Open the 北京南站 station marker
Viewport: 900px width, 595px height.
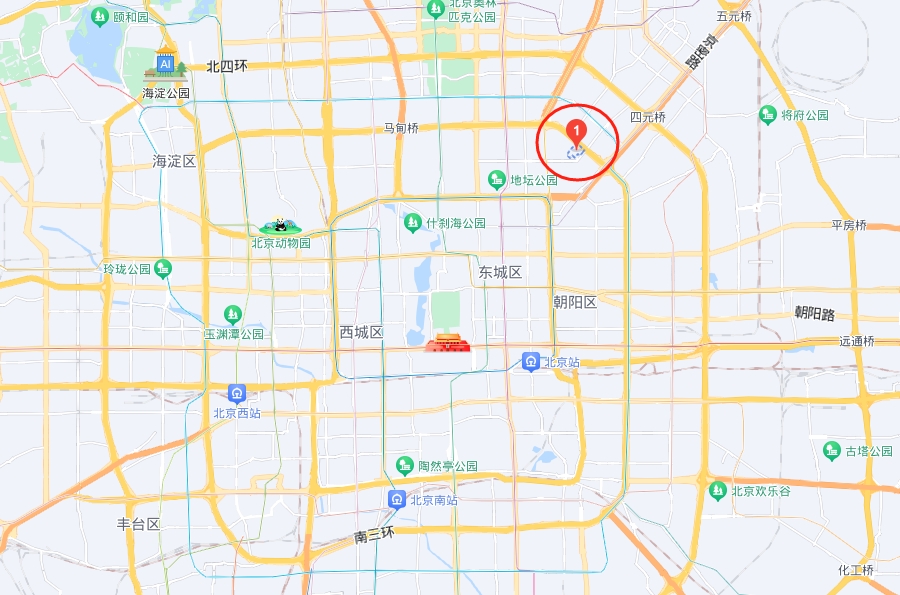[397, 499]
